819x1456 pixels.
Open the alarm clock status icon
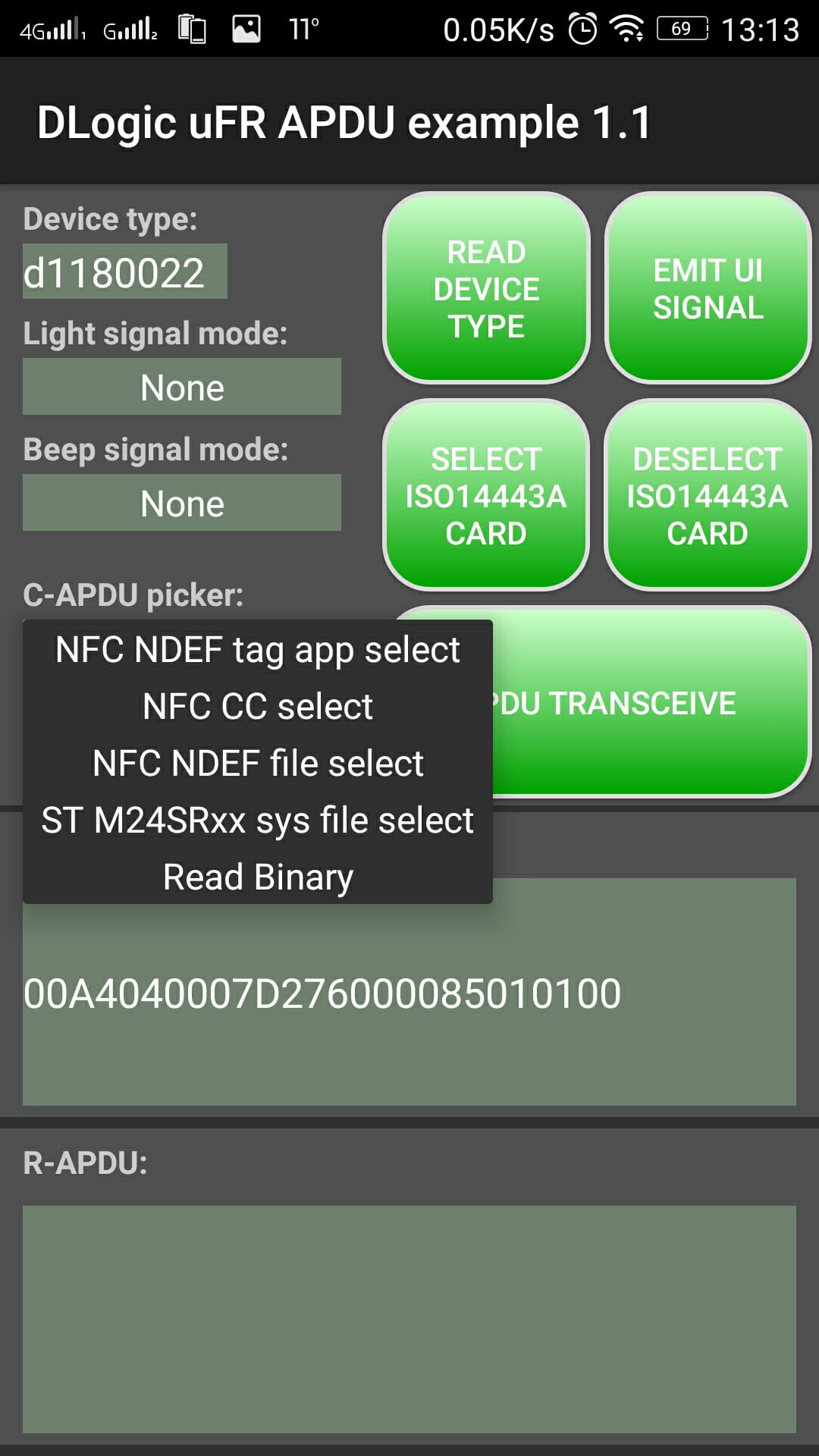pyautogui.click(x=584, y=28)
